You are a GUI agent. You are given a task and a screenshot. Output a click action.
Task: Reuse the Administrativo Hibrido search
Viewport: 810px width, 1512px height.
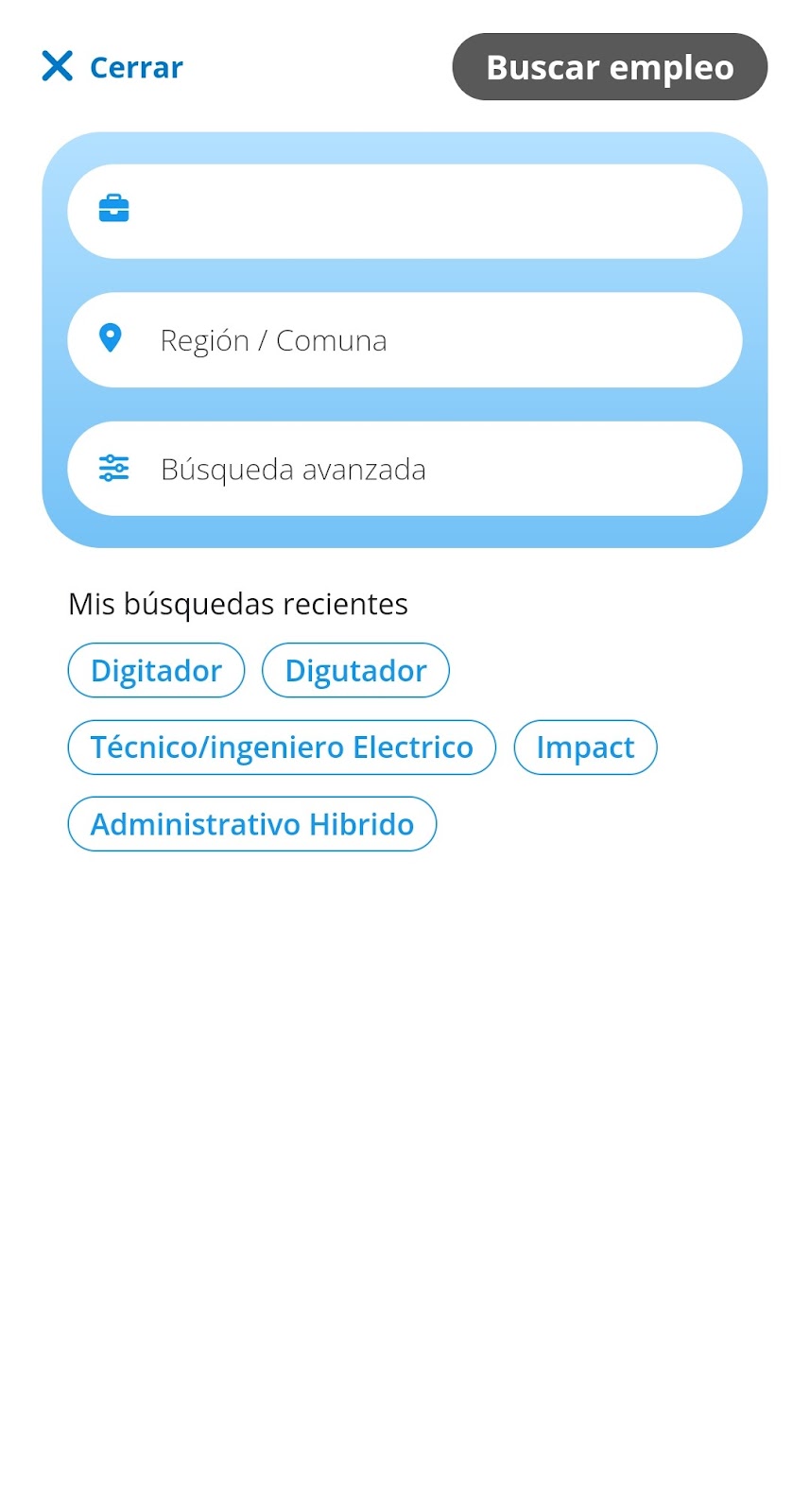coord(252,824)
